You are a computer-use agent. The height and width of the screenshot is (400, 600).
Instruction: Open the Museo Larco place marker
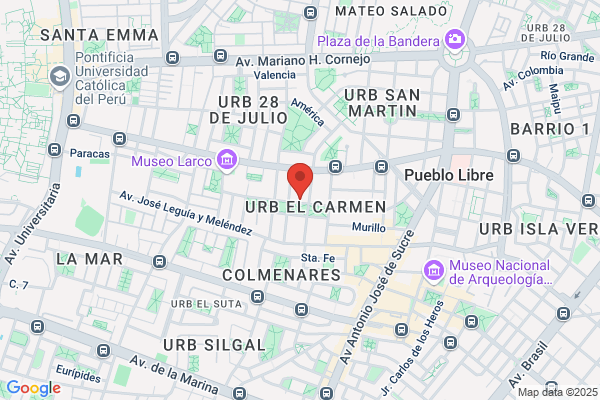coord(227,160)
